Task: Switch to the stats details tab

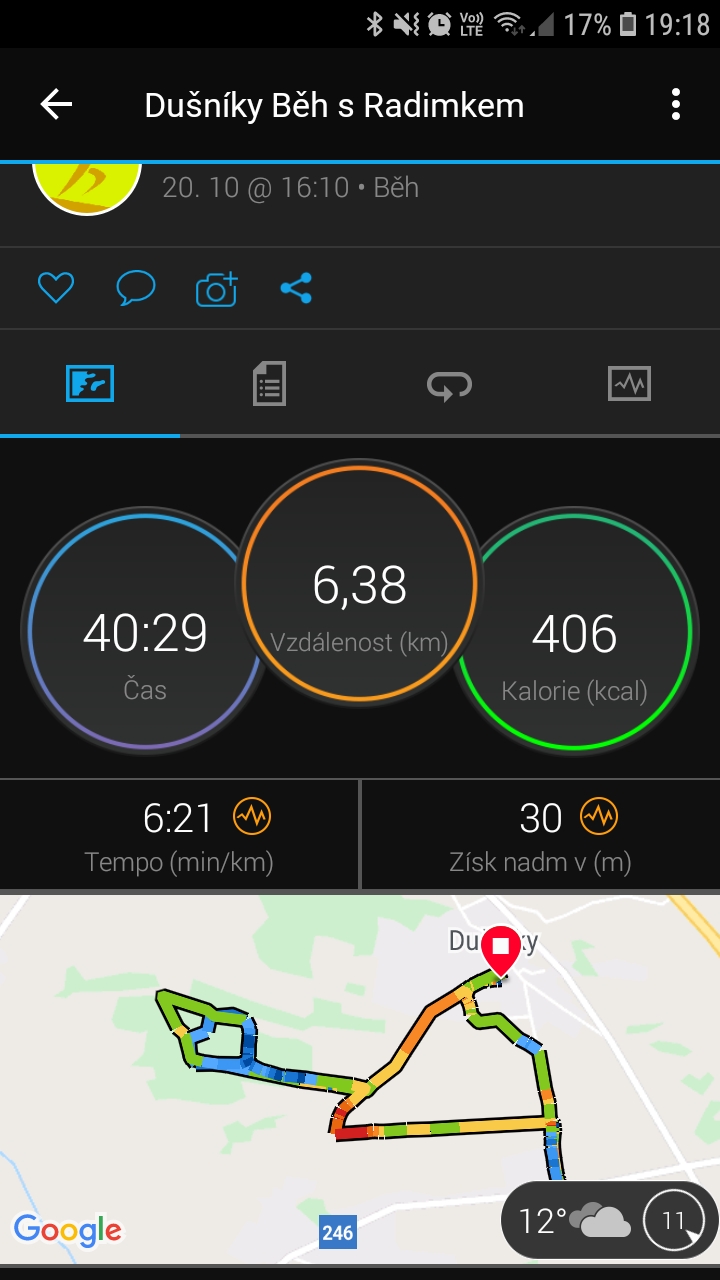Action: [x=269, y=384]
